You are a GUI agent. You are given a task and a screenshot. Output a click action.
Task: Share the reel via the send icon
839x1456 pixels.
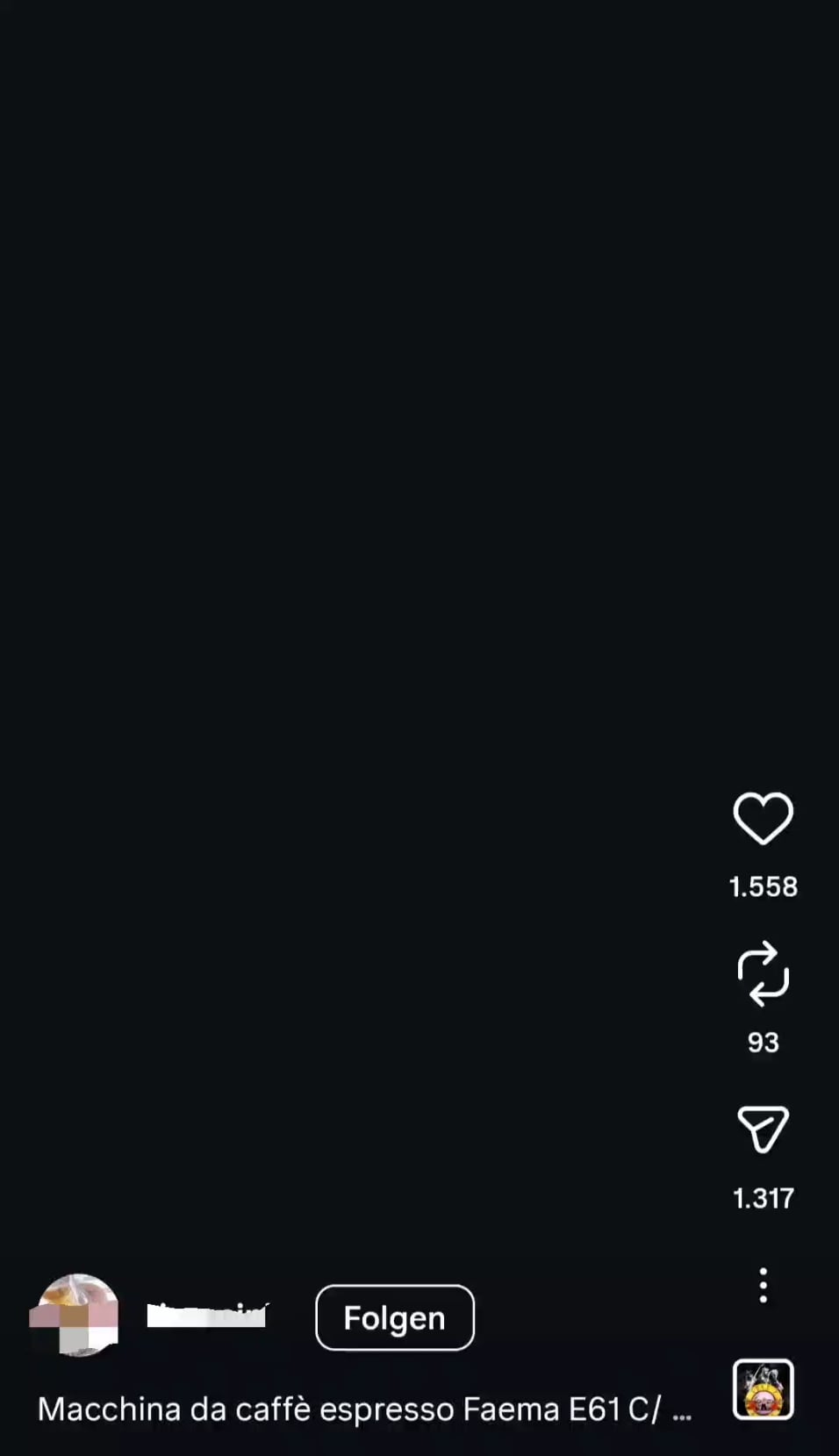(x=763, y=1129)
